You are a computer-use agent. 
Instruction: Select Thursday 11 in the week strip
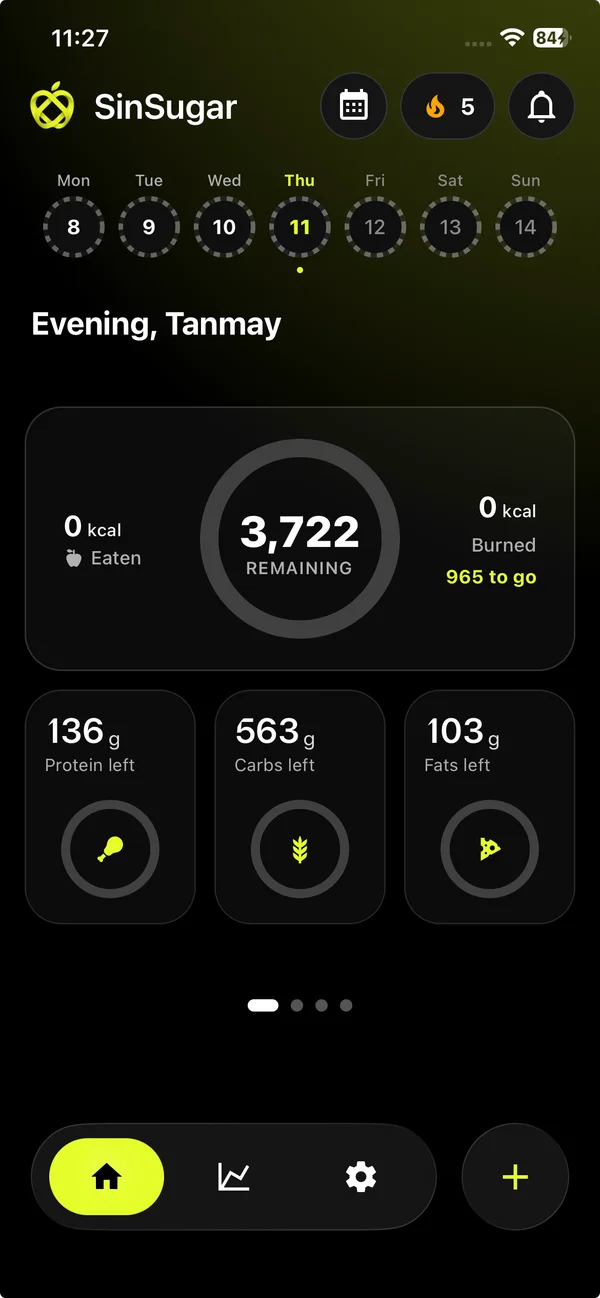click(x=300, y=227)
